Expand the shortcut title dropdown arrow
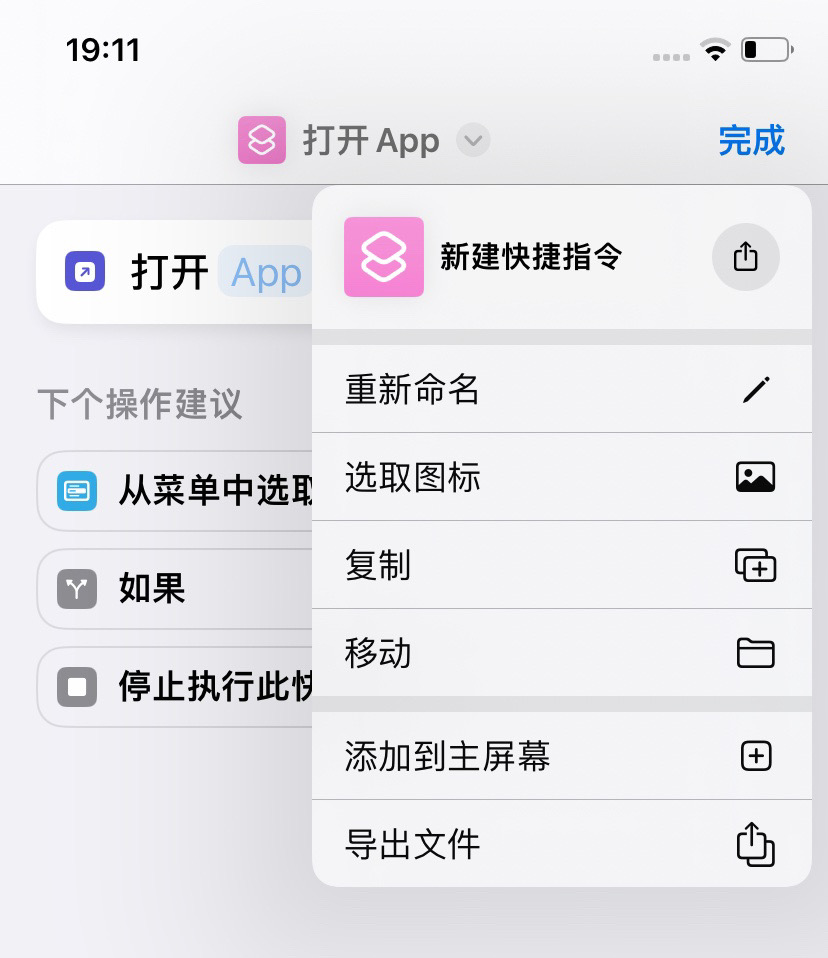 (x=473, y=141)
